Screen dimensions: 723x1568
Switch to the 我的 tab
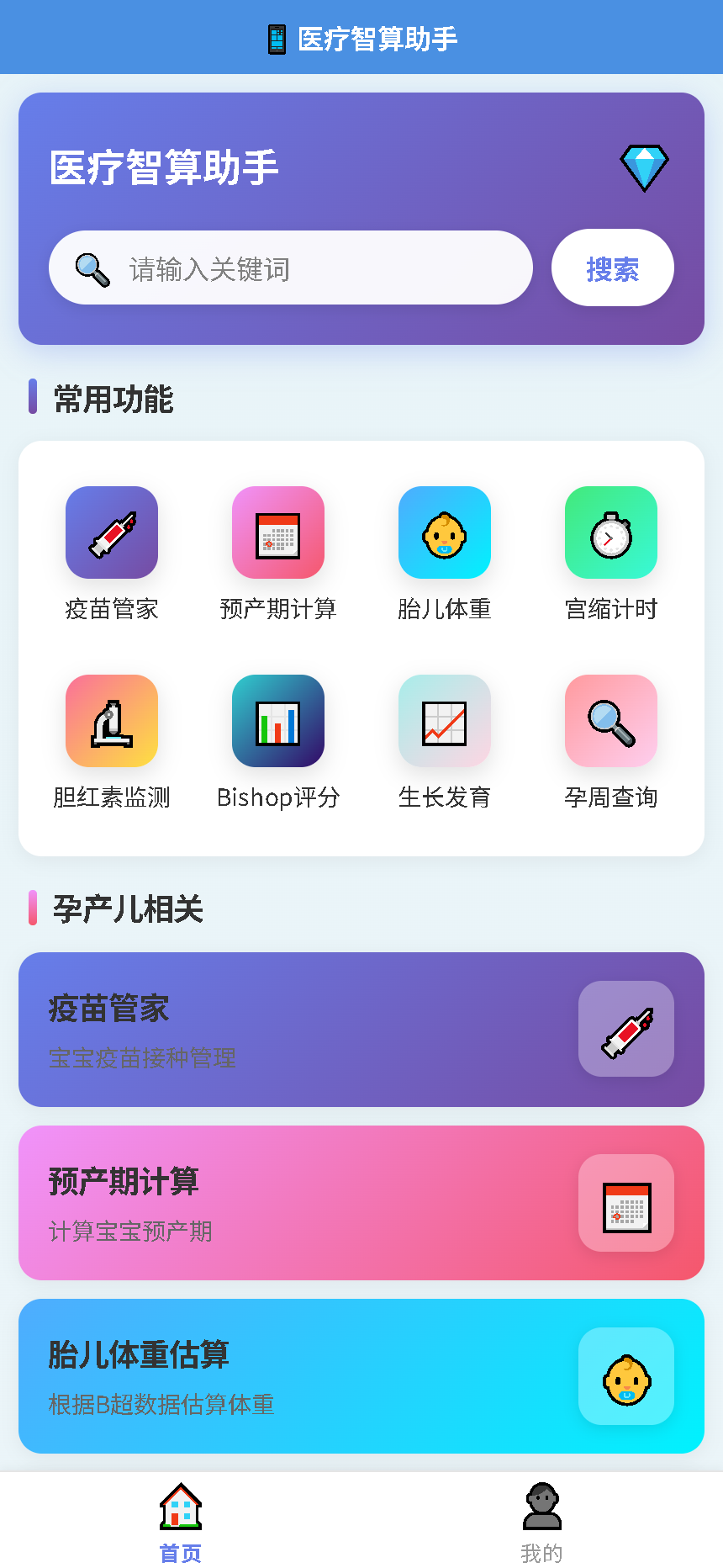click(x=541, y=1523)
